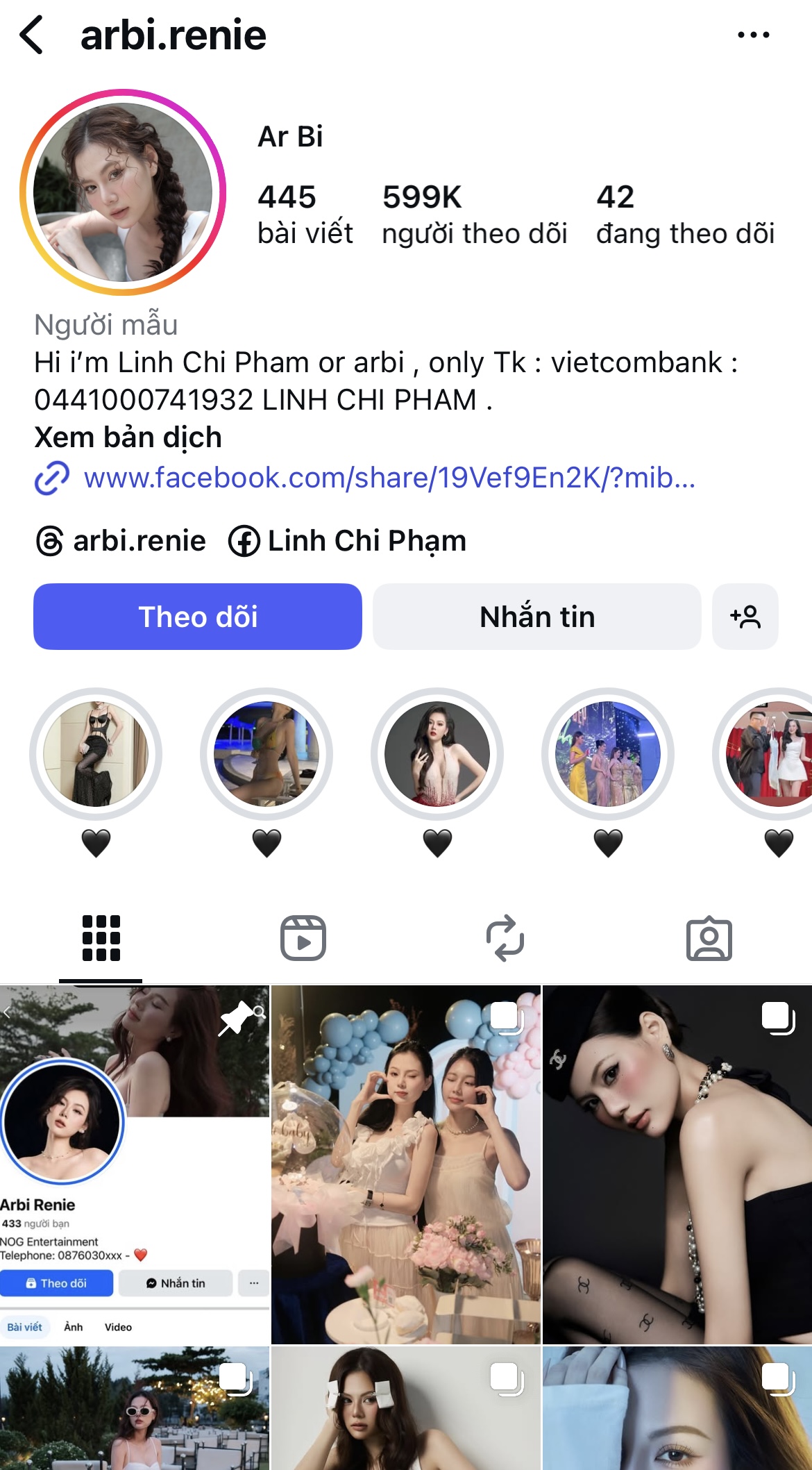The width and height of the screenshot is (812, 1470).
Task: Open the highlight showing the pool photo
Action: pos(267,754)
